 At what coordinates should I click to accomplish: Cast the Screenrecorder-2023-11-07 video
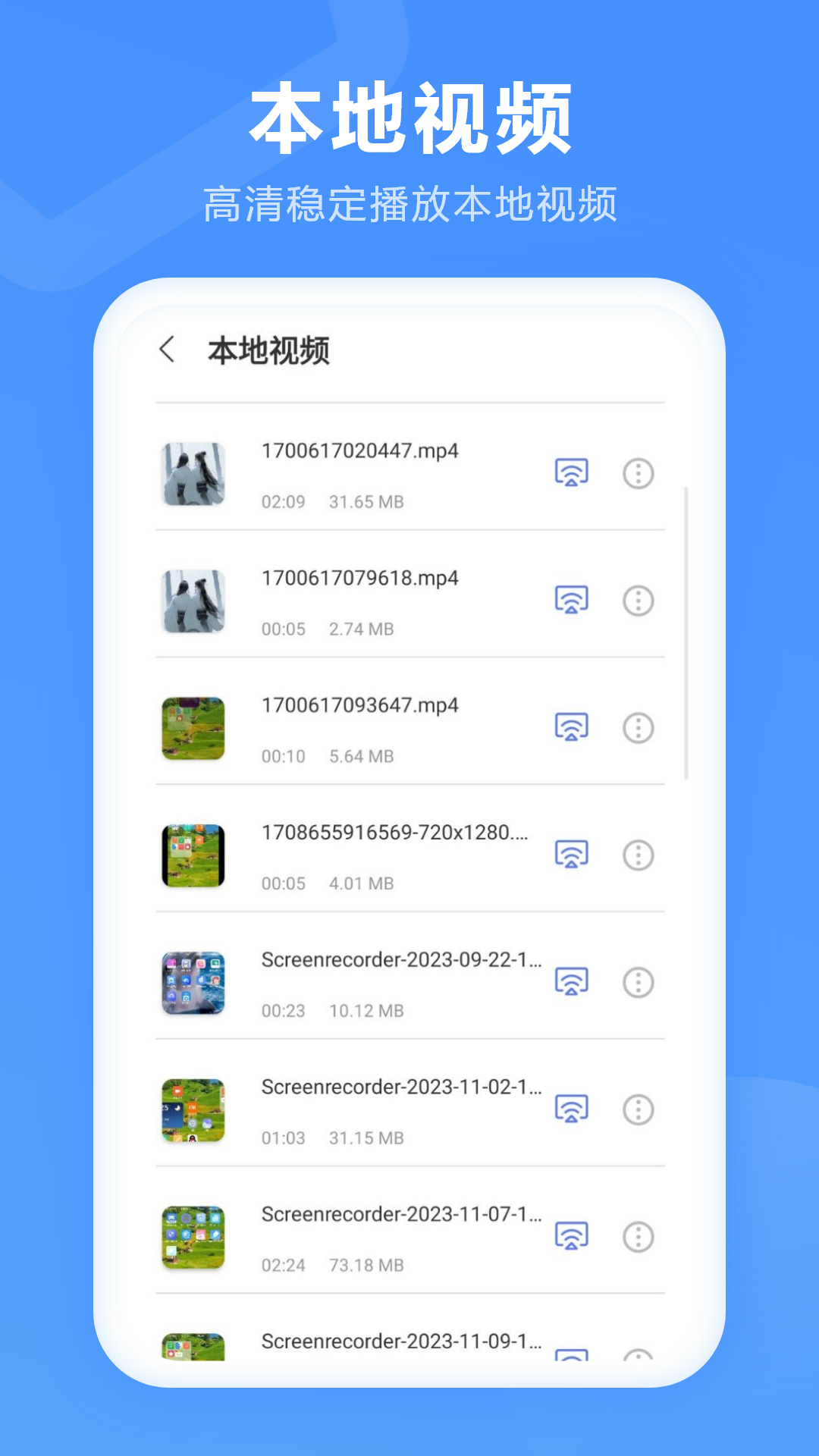click(571, 1234)
